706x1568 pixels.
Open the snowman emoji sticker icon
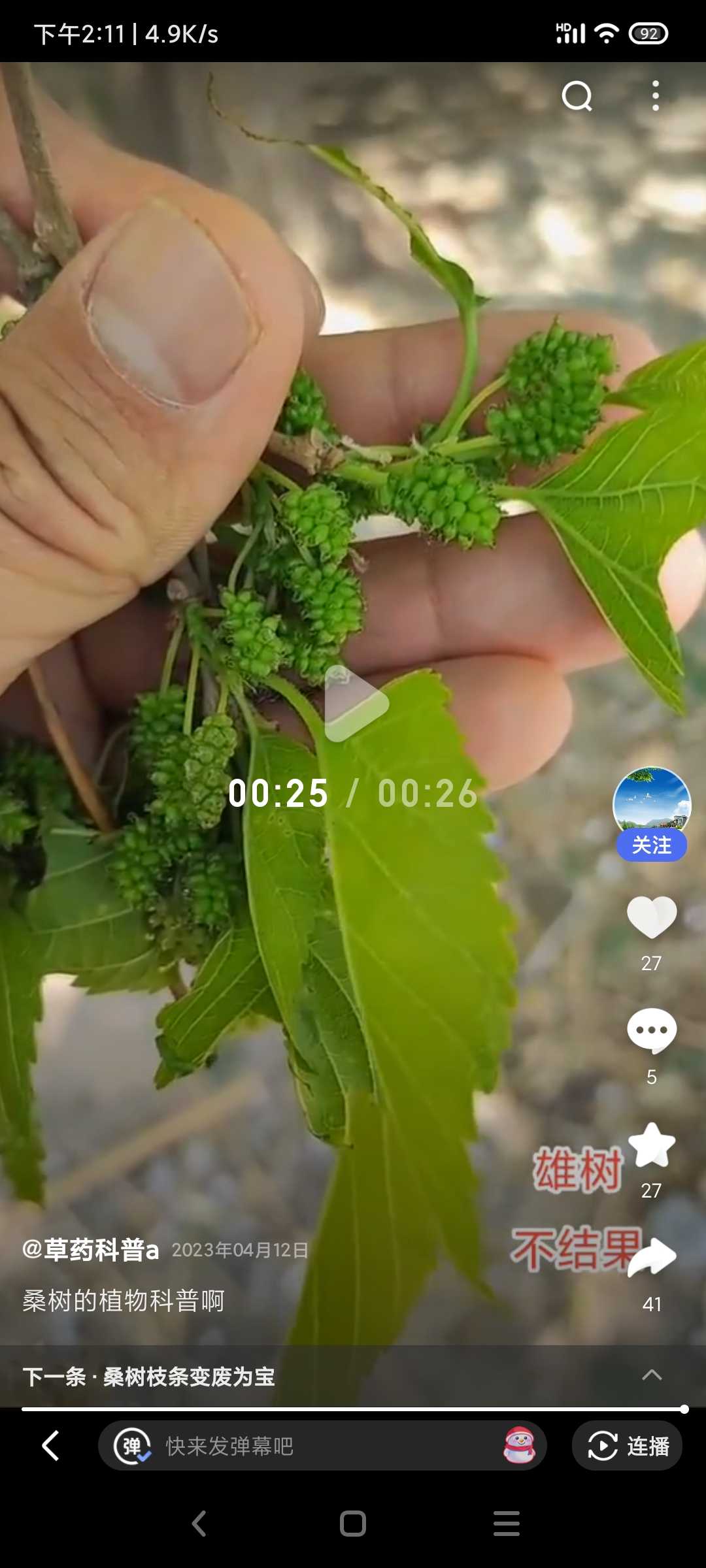pos(520,1445)
